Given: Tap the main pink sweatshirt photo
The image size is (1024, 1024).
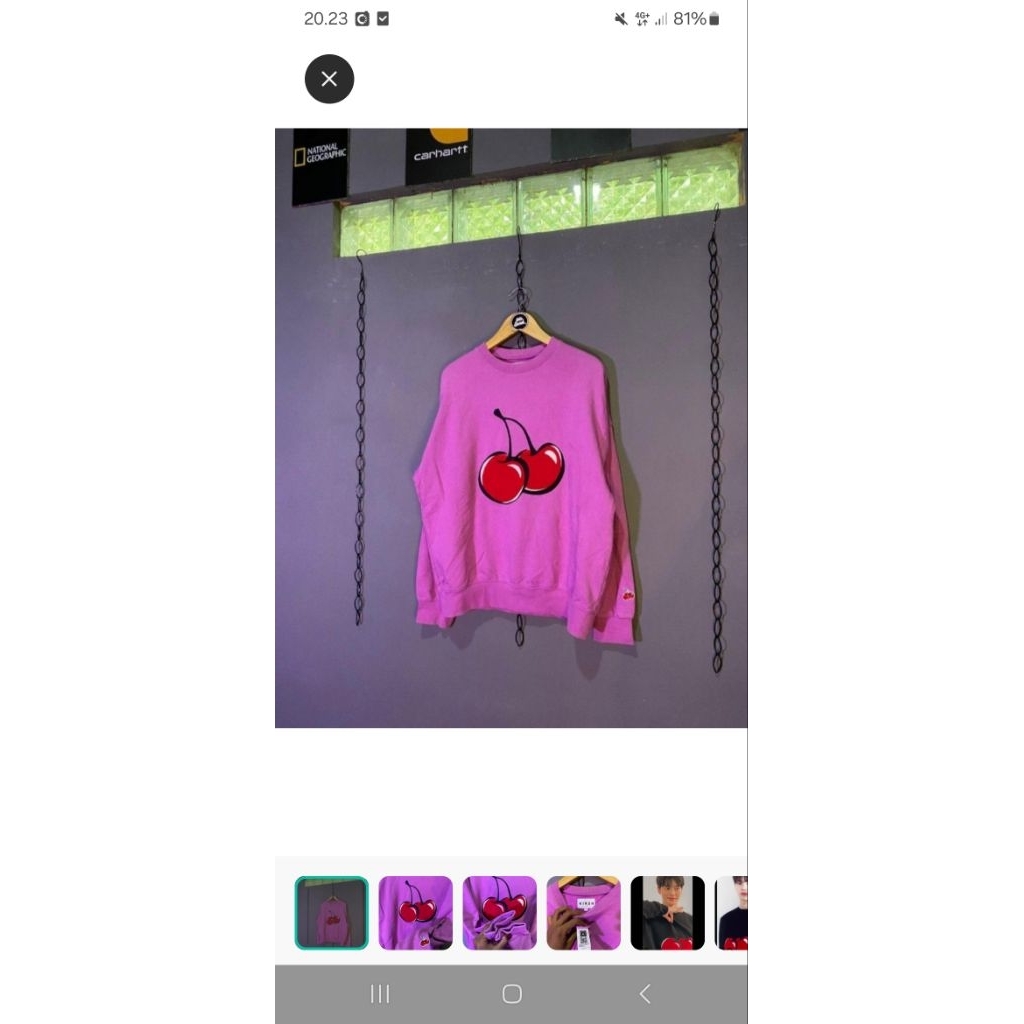Looking at the screenshot, I should point(511,428).
